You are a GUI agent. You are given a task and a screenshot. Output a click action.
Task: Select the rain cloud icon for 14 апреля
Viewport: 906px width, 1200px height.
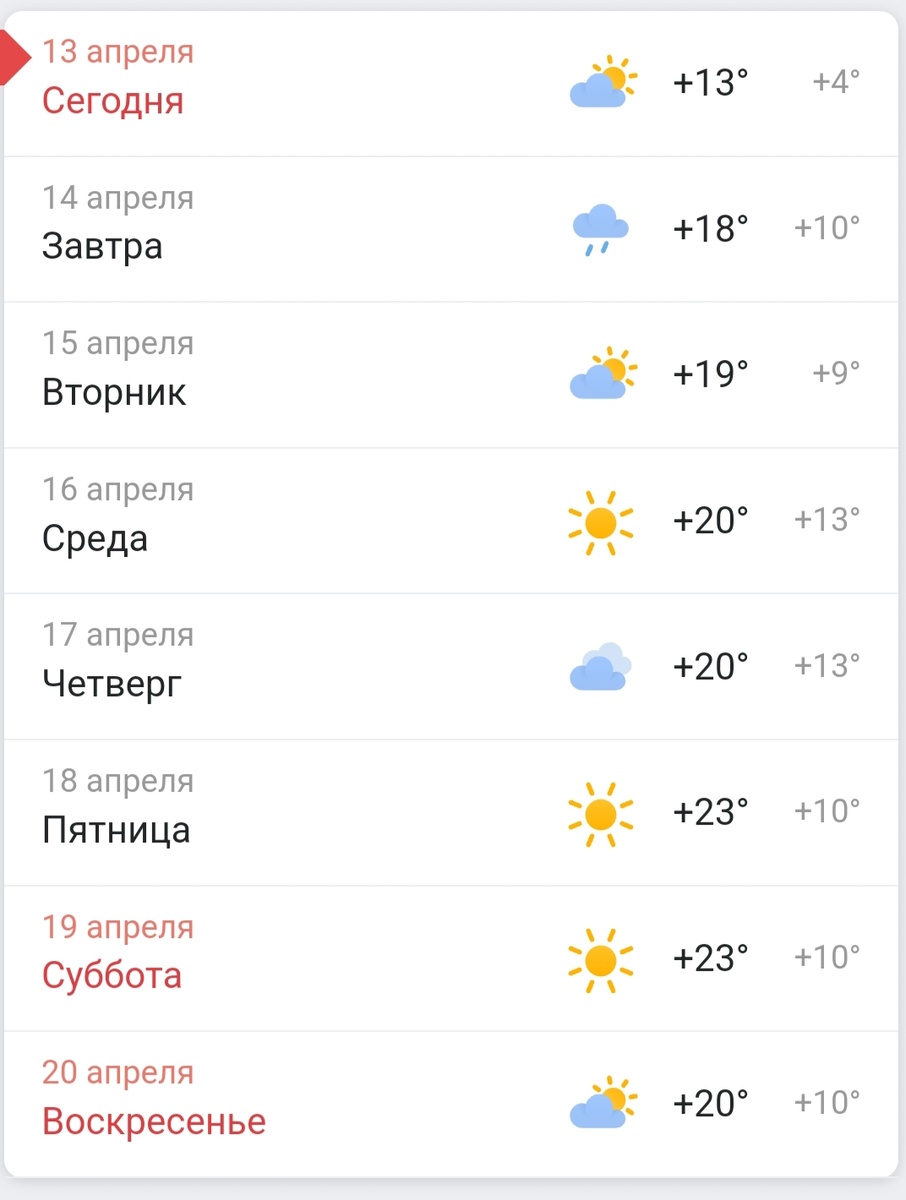click(599, 228)
